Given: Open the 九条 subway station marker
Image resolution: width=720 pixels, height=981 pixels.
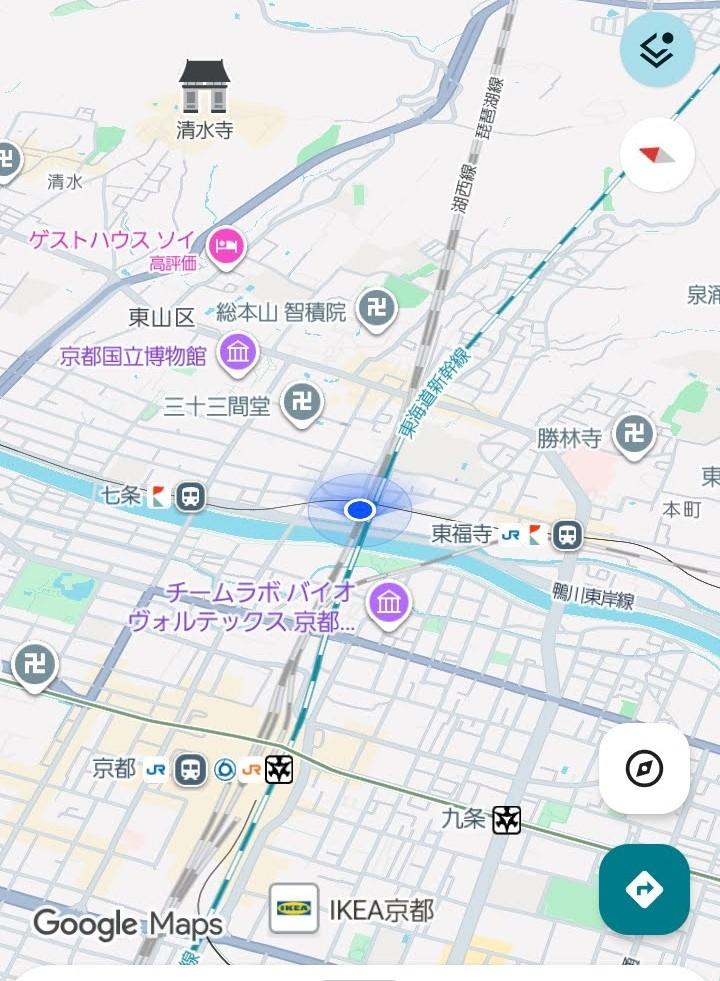Looking at the screenshot, I should [x=507, y=820].
